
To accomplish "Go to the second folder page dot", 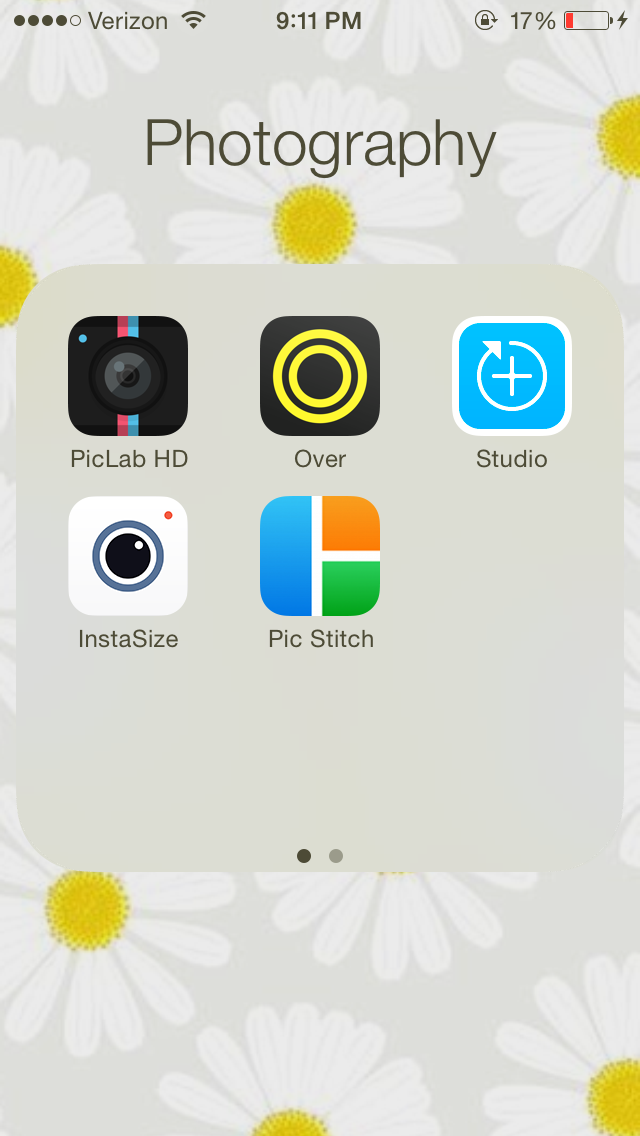I will click(336, 856).
